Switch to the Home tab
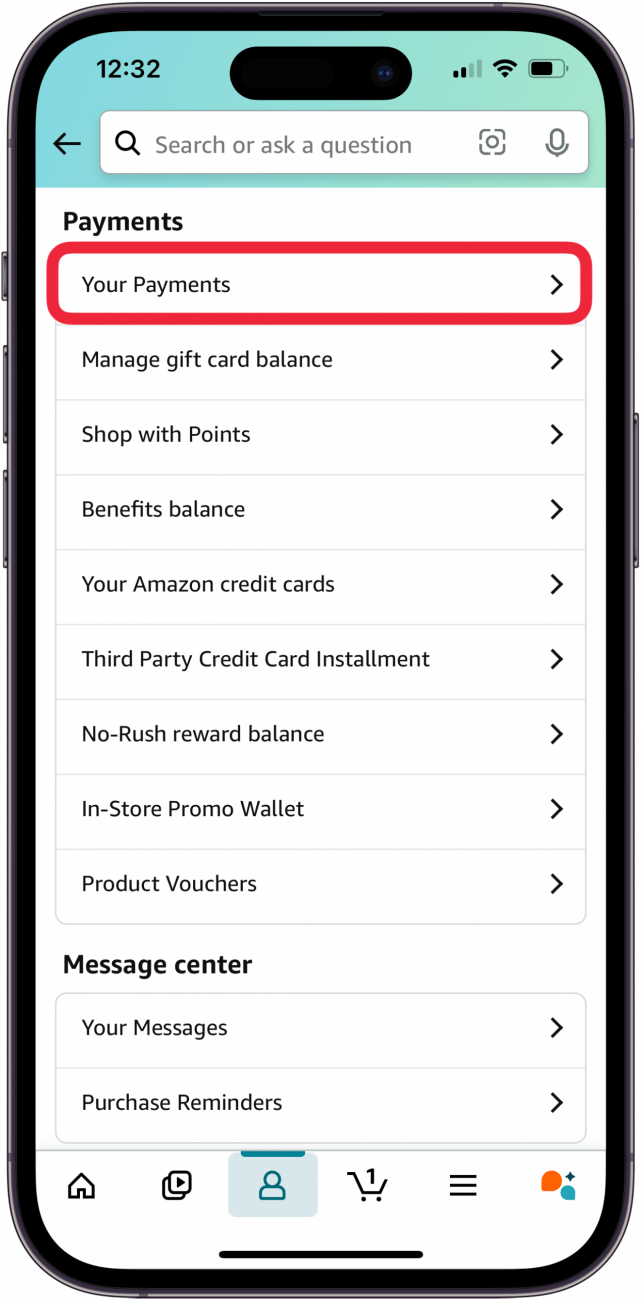This screenshot has height=1301, width=642. 81,1186
